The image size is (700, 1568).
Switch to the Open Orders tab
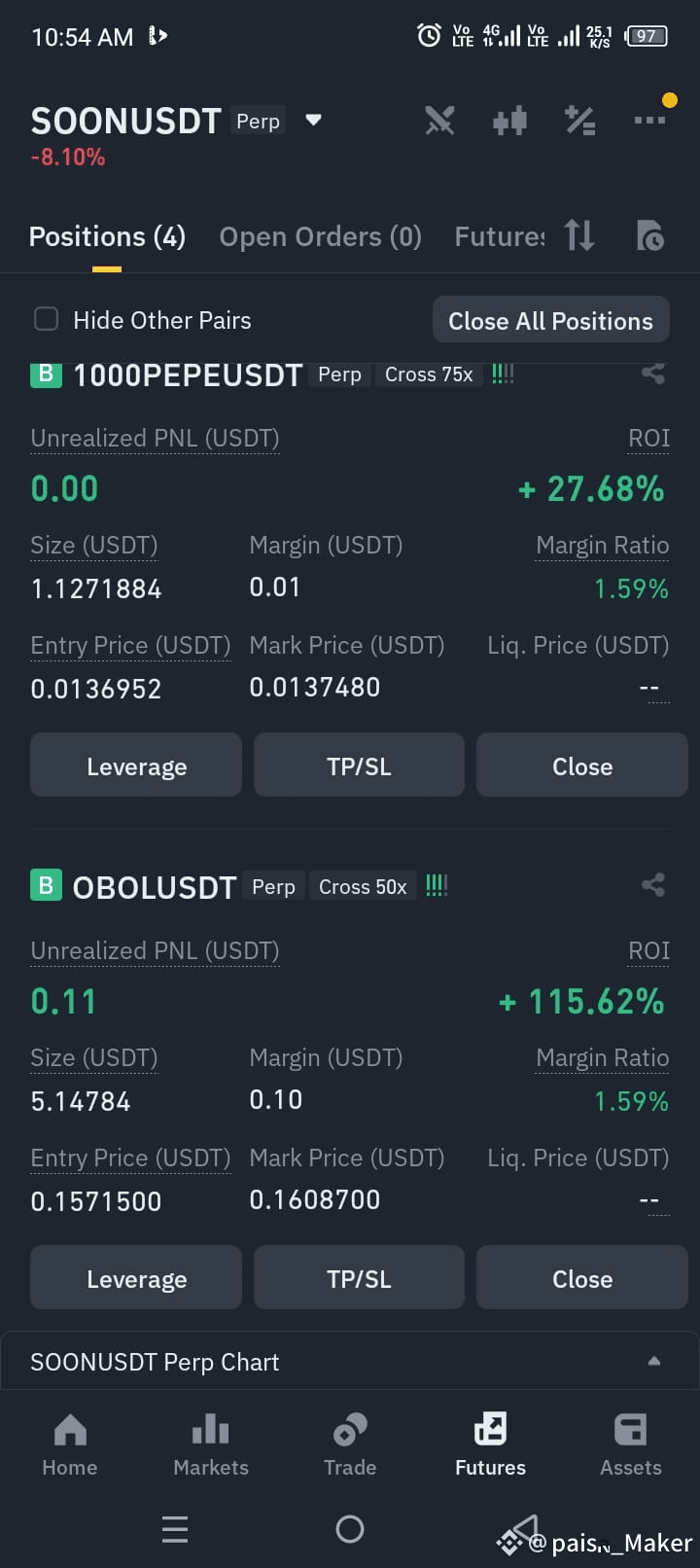tap(321, 236)
